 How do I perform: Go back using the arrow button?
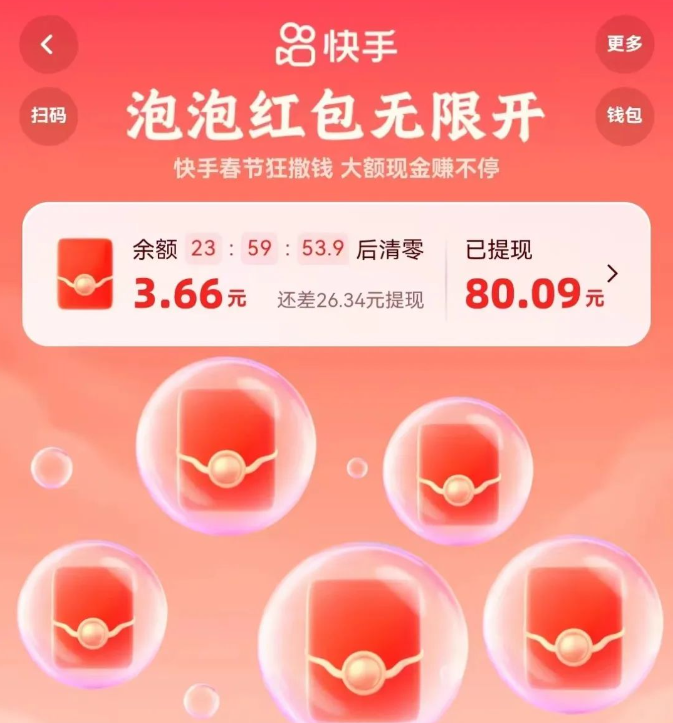point(47,45)
